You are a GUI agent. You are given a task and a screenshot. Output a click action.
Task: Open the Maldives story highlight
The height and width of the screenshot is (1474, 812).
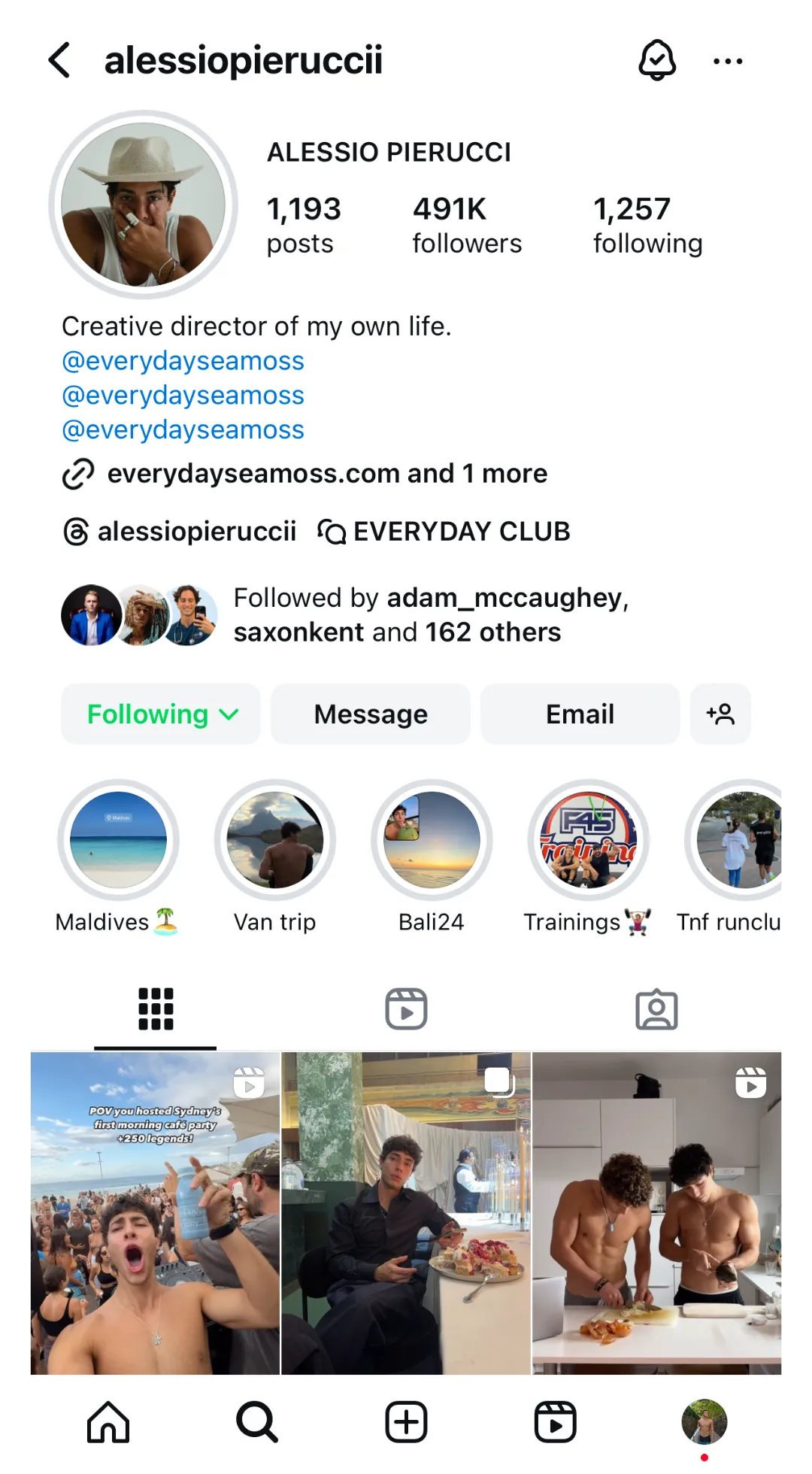[x=118, y=840]
